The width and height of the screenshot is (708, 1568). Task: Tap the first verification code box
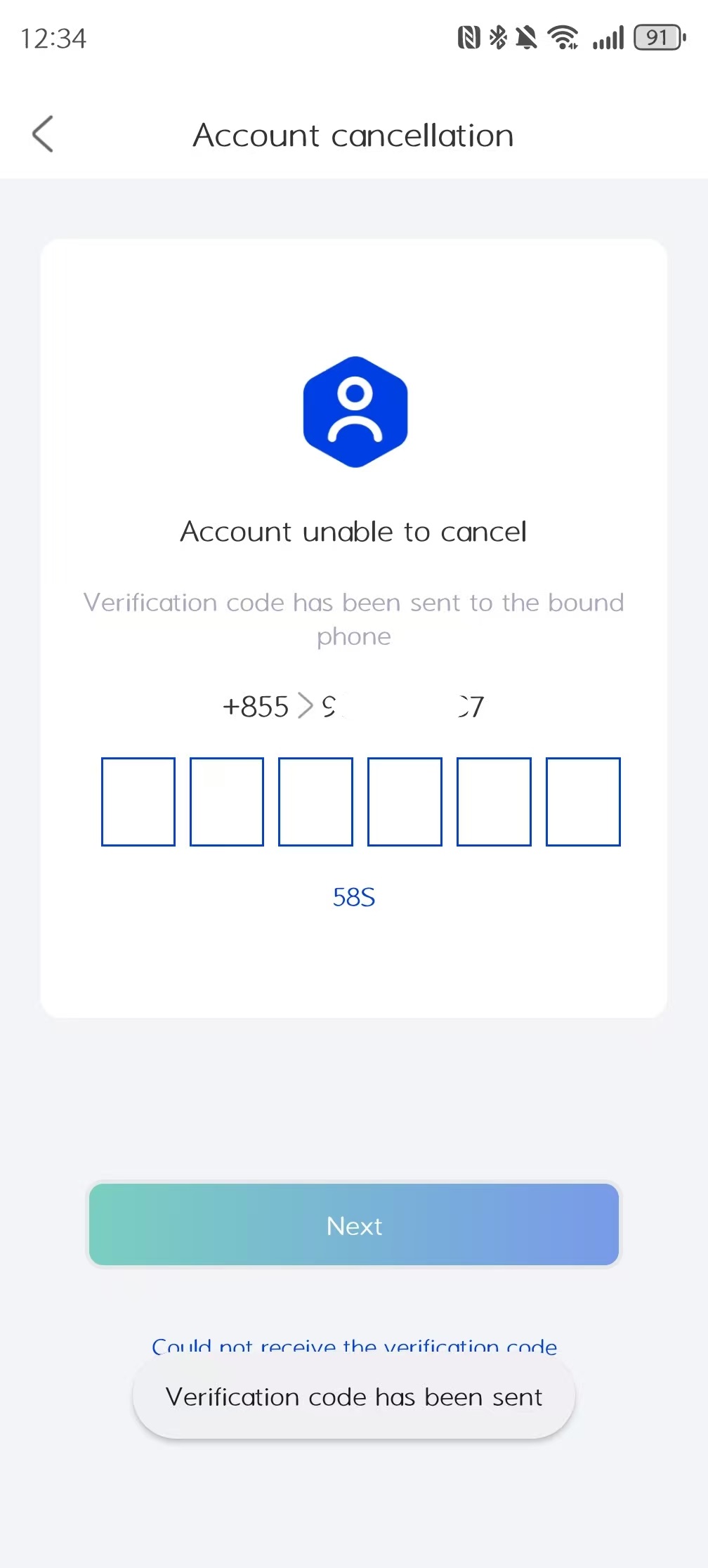pos(138,802)
